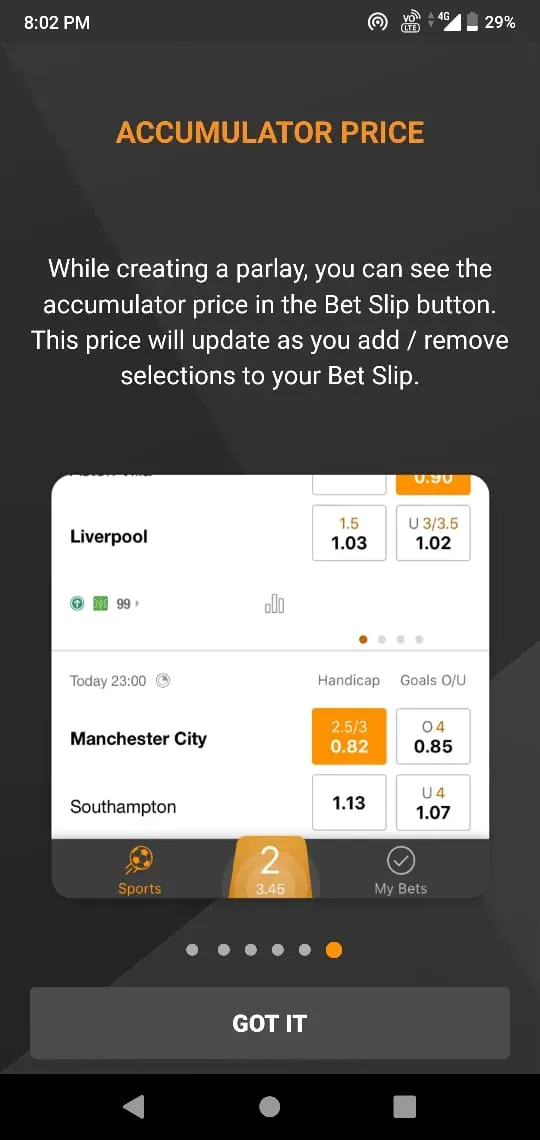
Task: Go back using the system back button
Action: [134, 1107]
